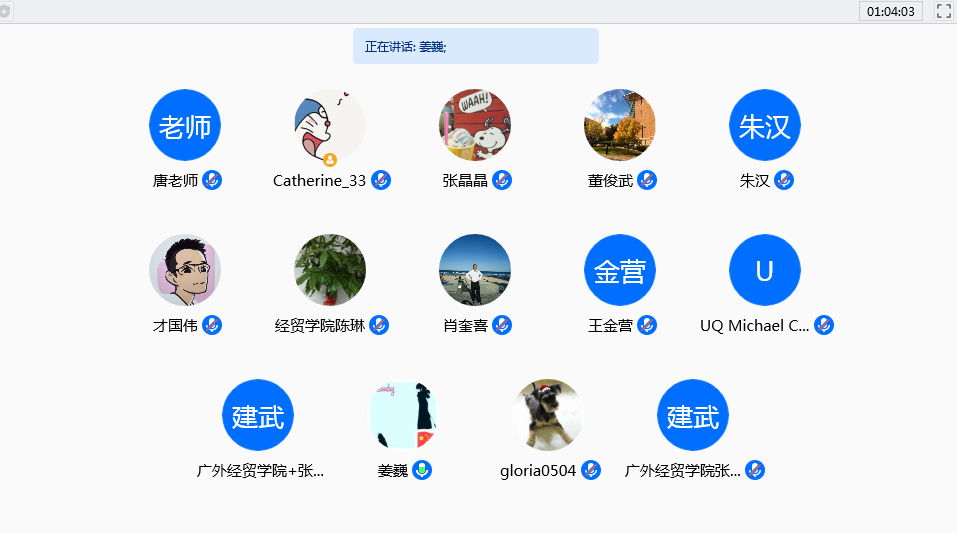Select 广外经贸学院张... avatar
Screen dimensions: 957x533
coord(693,415)
